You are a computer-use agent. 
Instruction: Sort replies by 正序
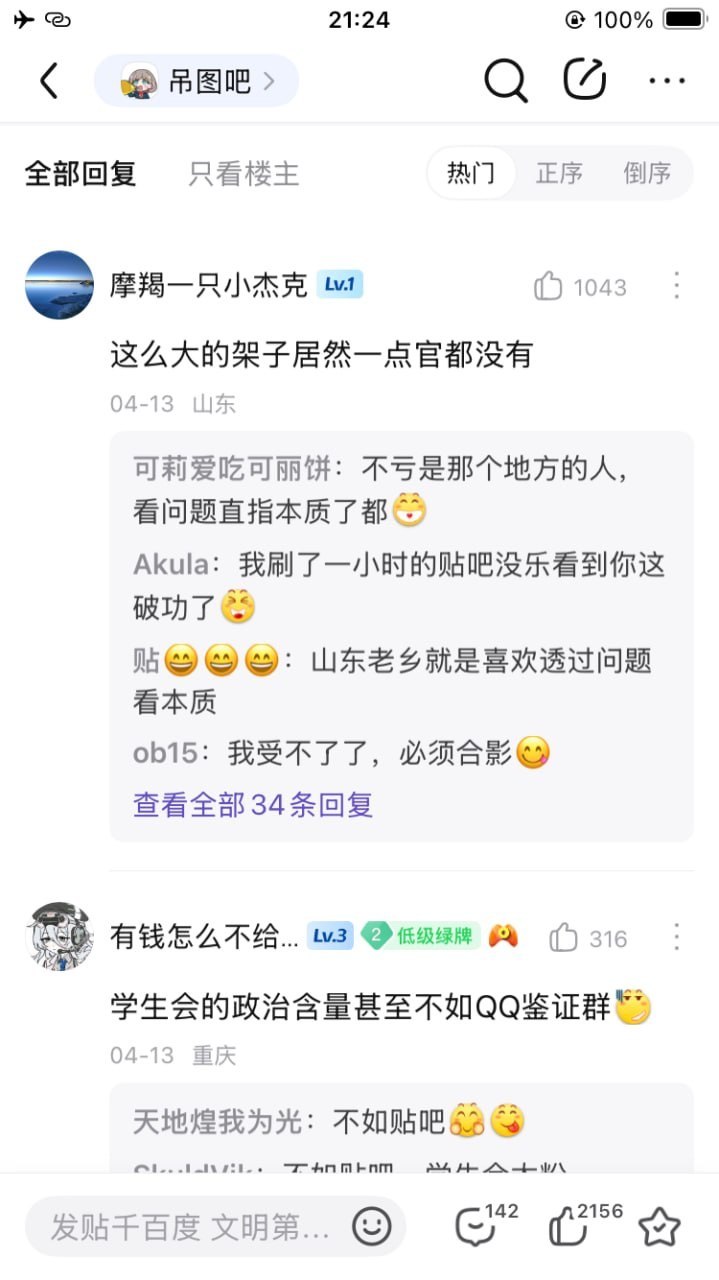tap(559, 173)
